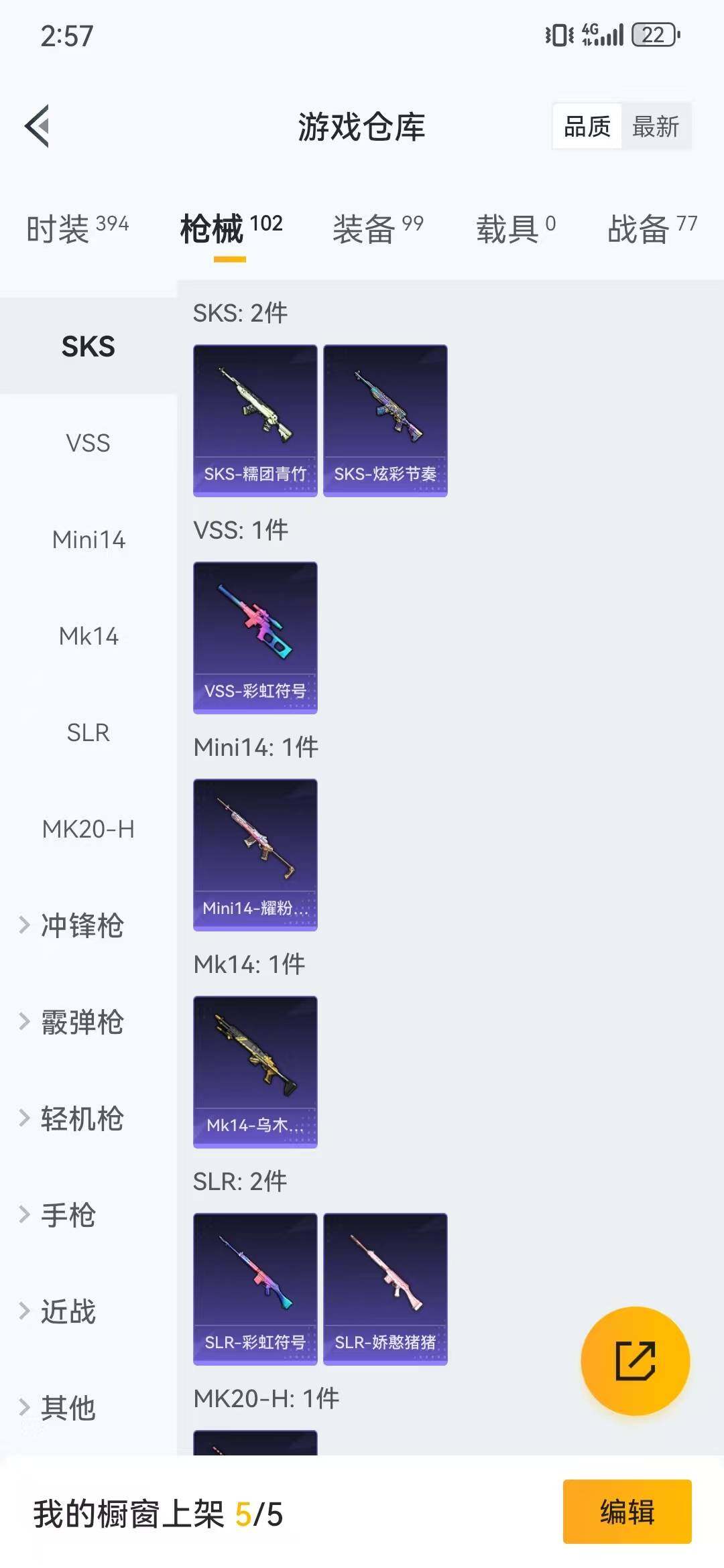
Task: Open the SKS-糯团青竹 skin card
Action: [x=255, y=419]
